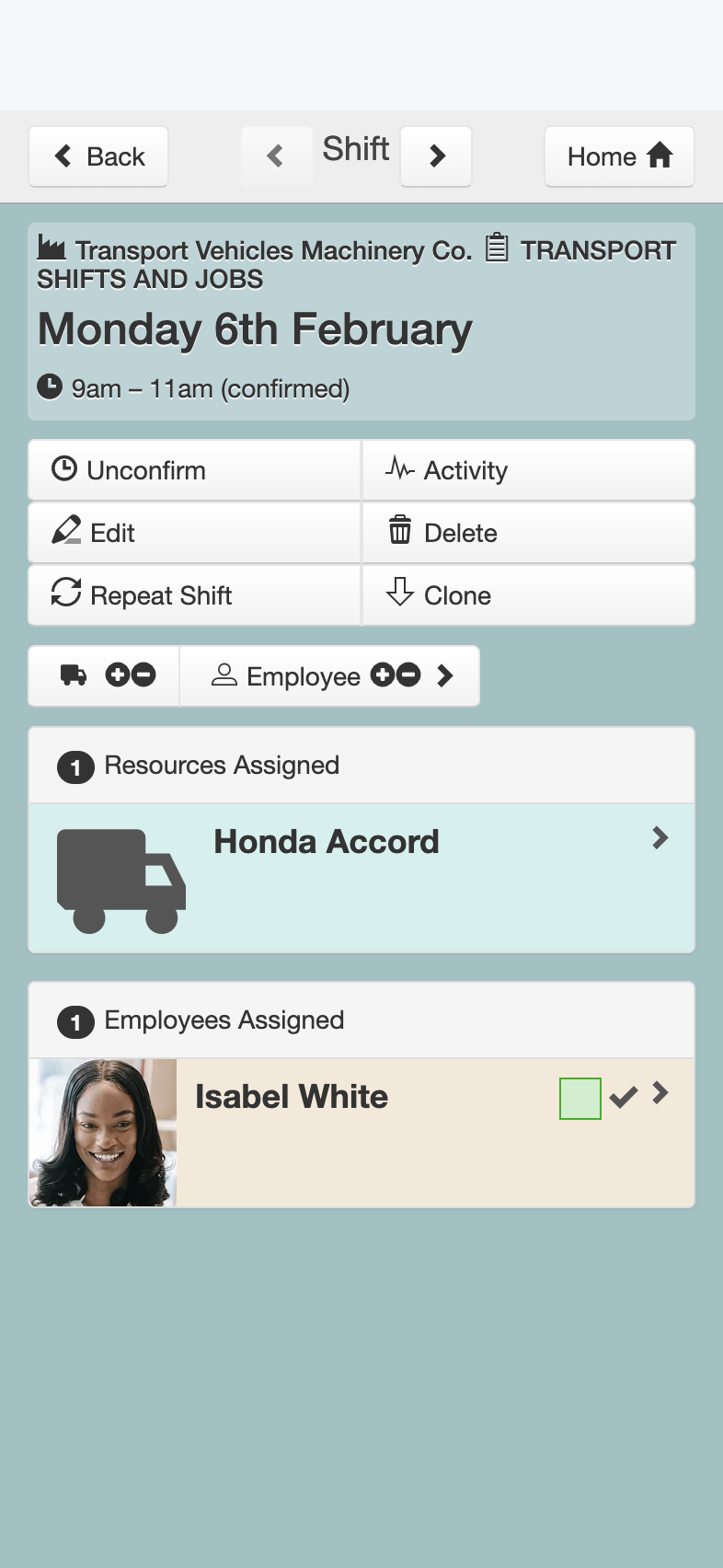The image size is (723, 1568).
Task: Unconfirm this shift
Action: 194,470
